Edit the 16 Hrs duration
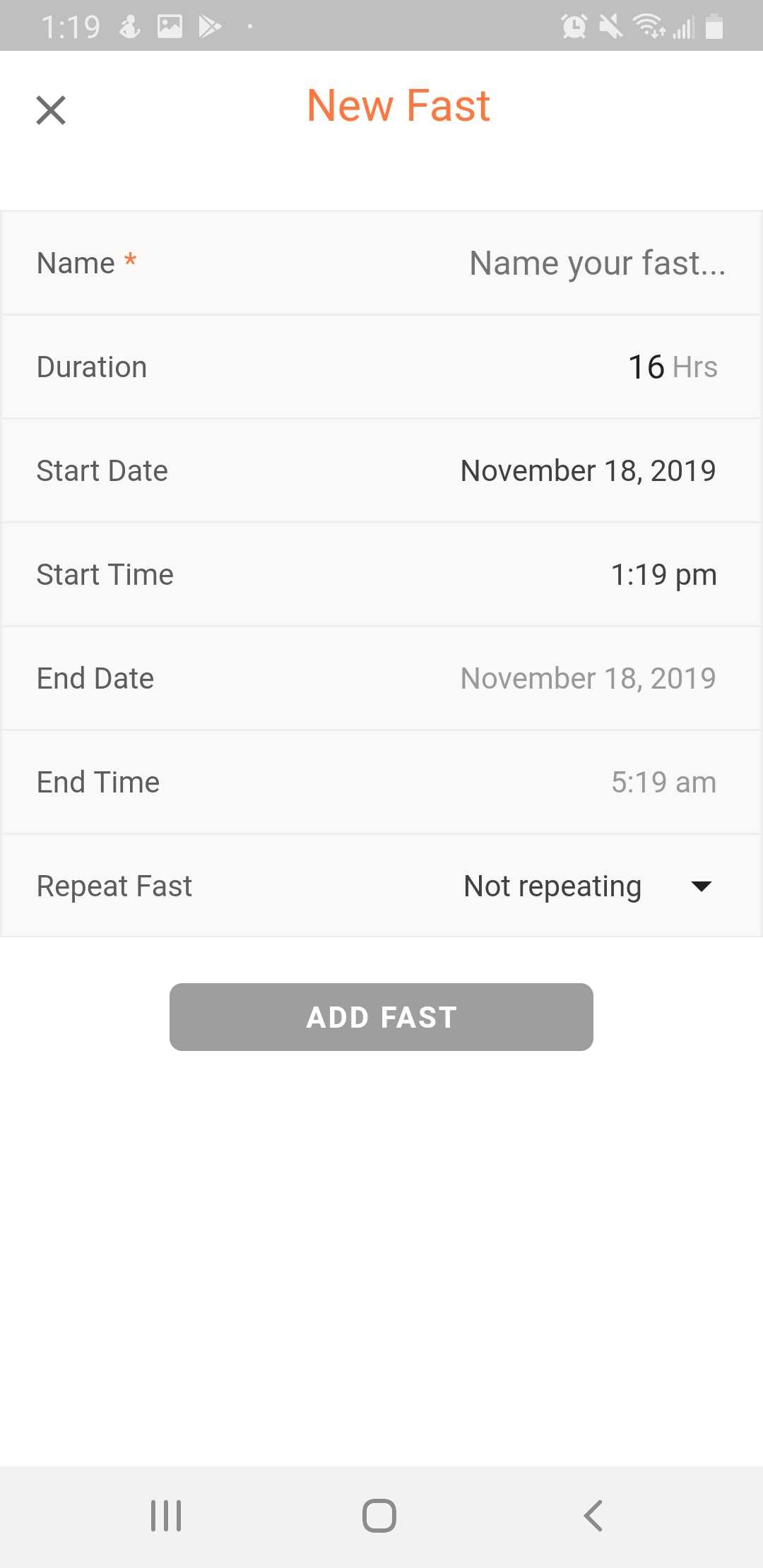Screen dimensions: 763x1568 pyautogui.click(x=672, y=367)
